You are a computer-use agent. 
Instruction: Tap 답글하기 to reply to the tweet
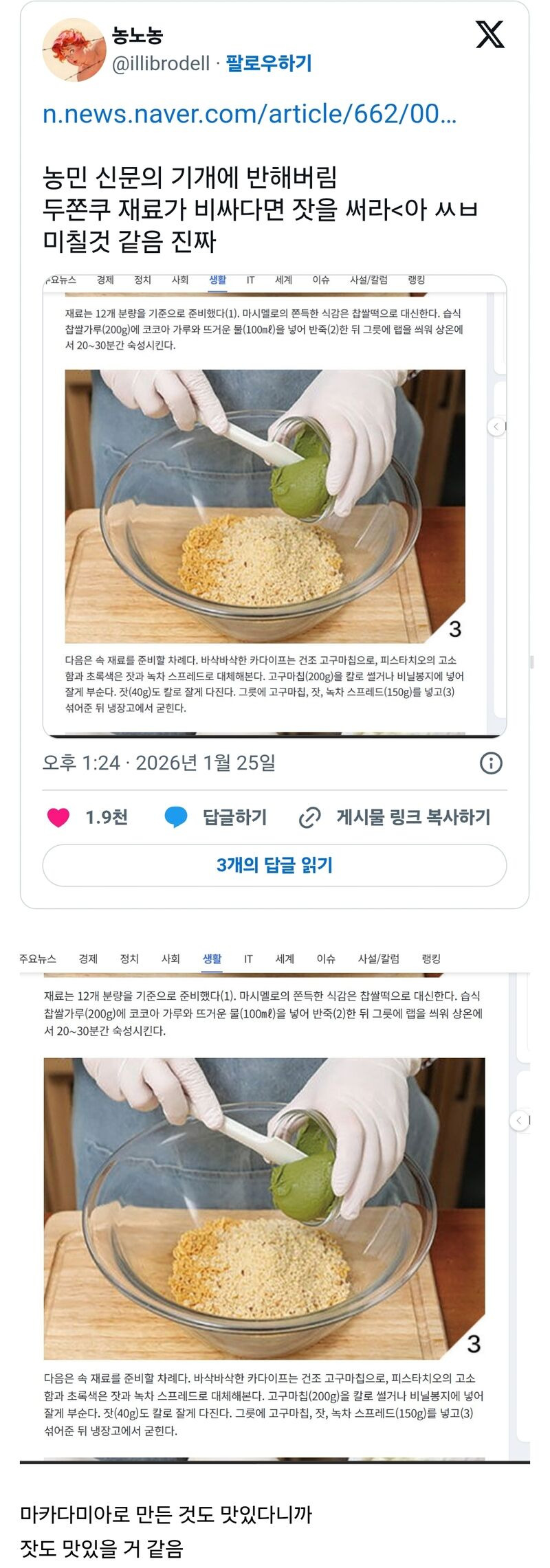point(215,817)
